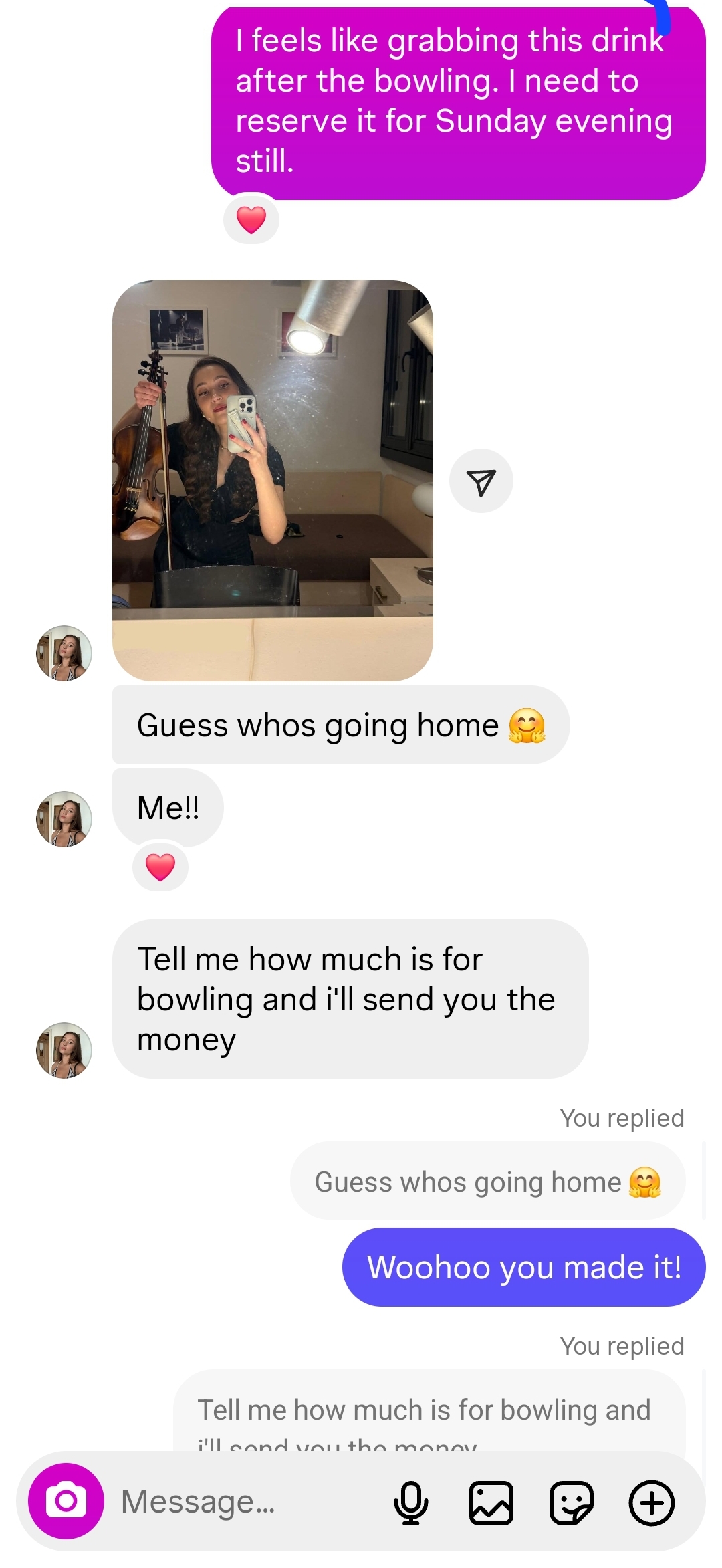This screenshot has width=722, height=1568.
Task: Open the plus more-options button
Action: pos(651,1502)
